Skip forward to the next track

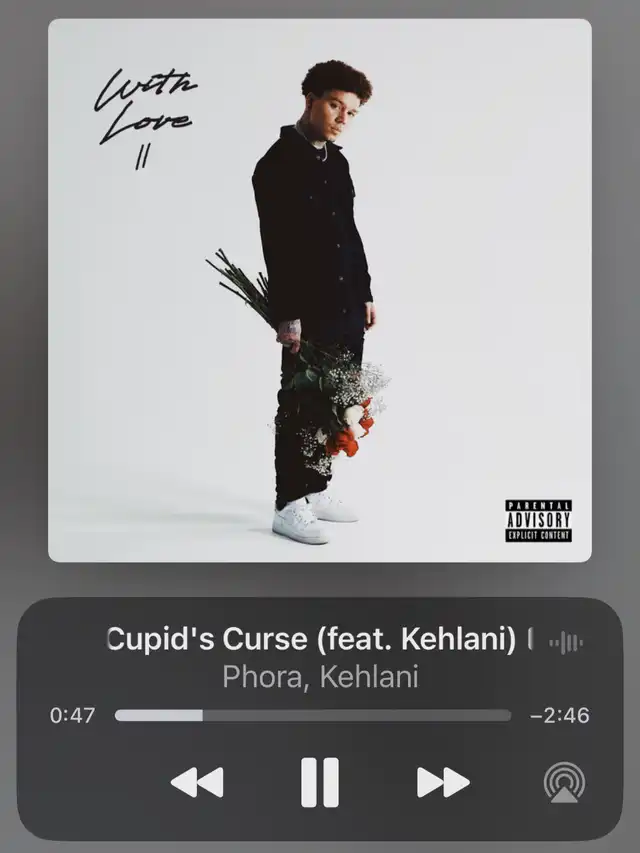click(x=443, y=782)
